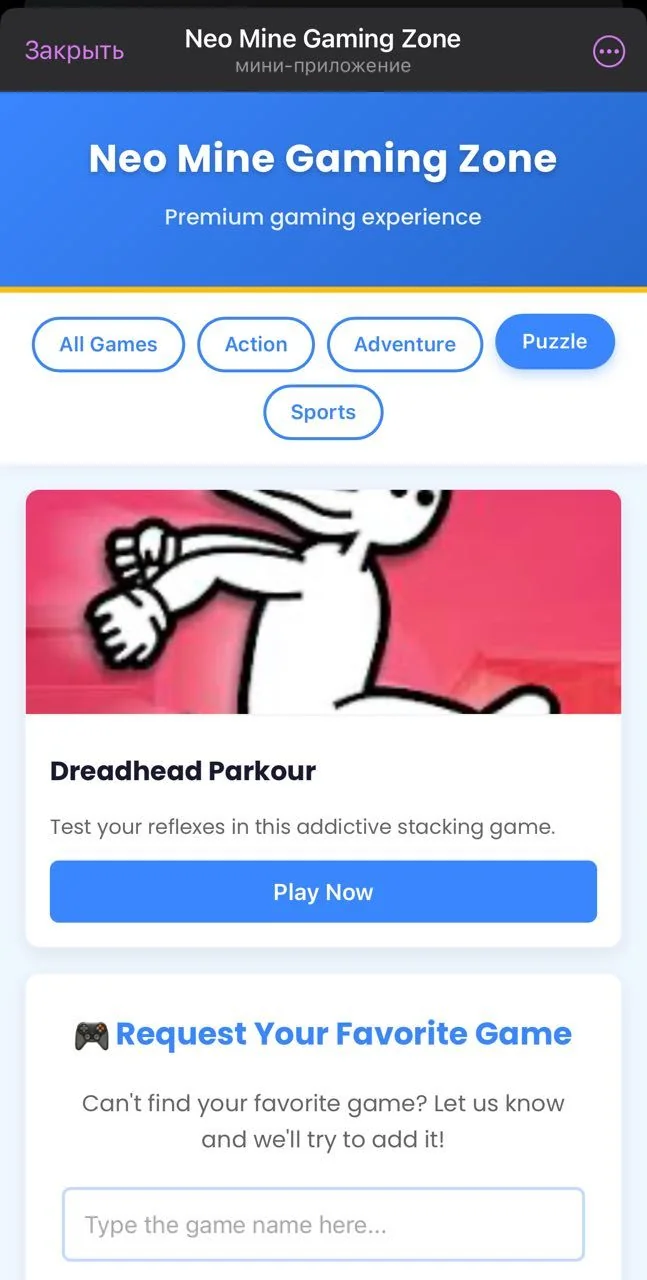The width and height of the screenshot is (647, 1280).
Task: Open the three-dot overflow menu
Action: (x=609, y=51)
